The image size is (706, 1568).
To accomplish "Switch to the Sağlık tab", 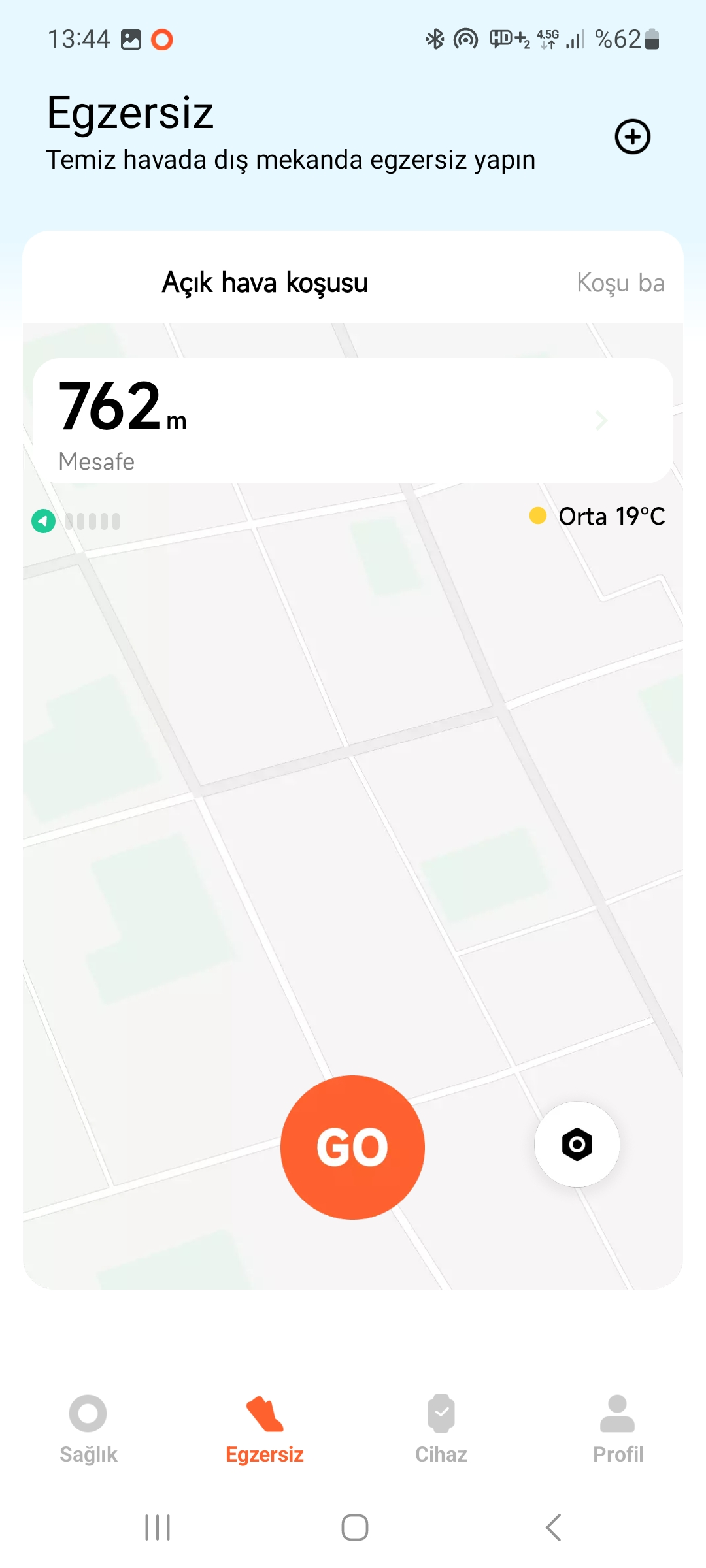I will (x=88, y=1429).
